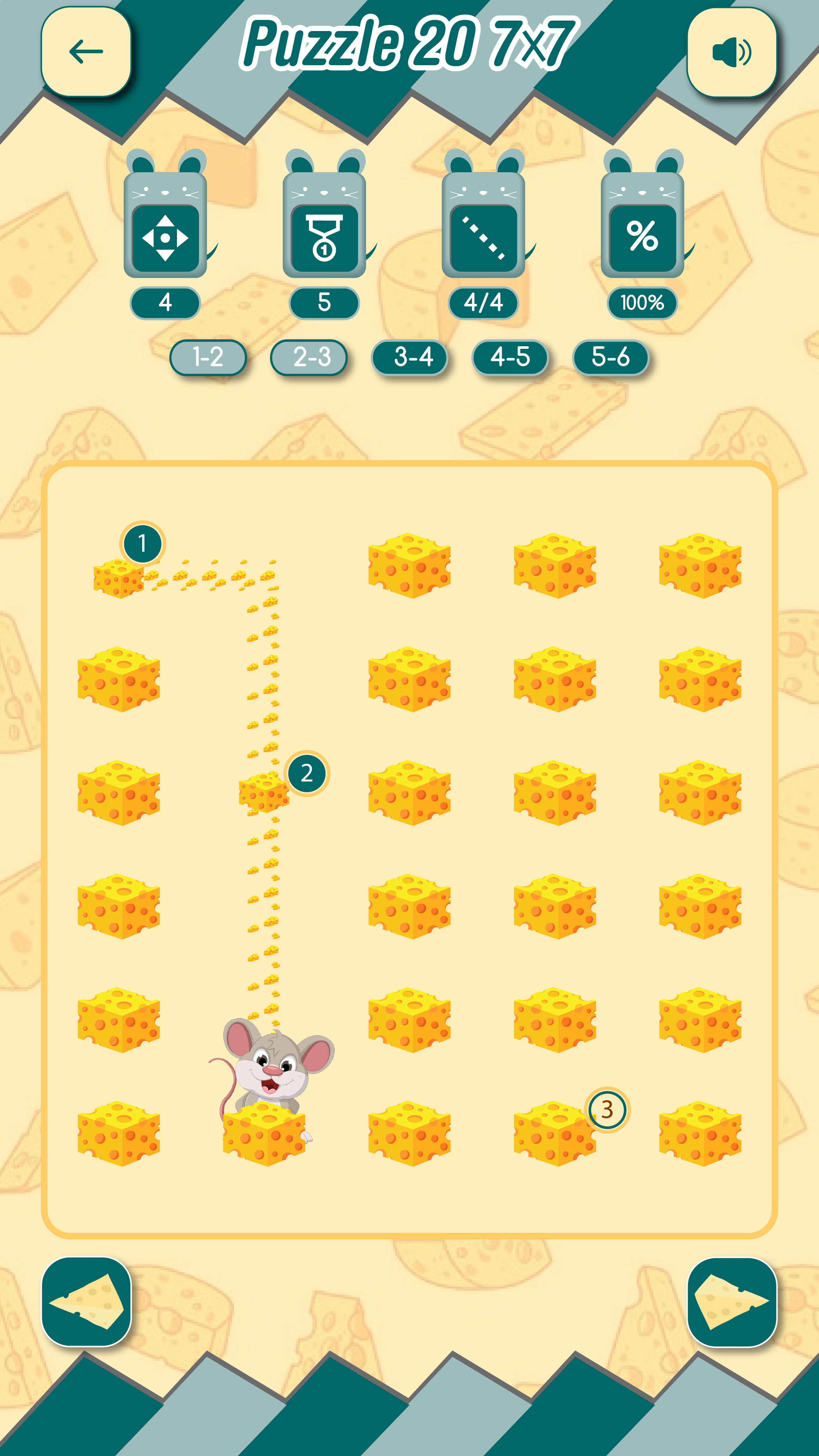Select the 1-2 step chip
819x1456 pixels.
pos(208,357)
